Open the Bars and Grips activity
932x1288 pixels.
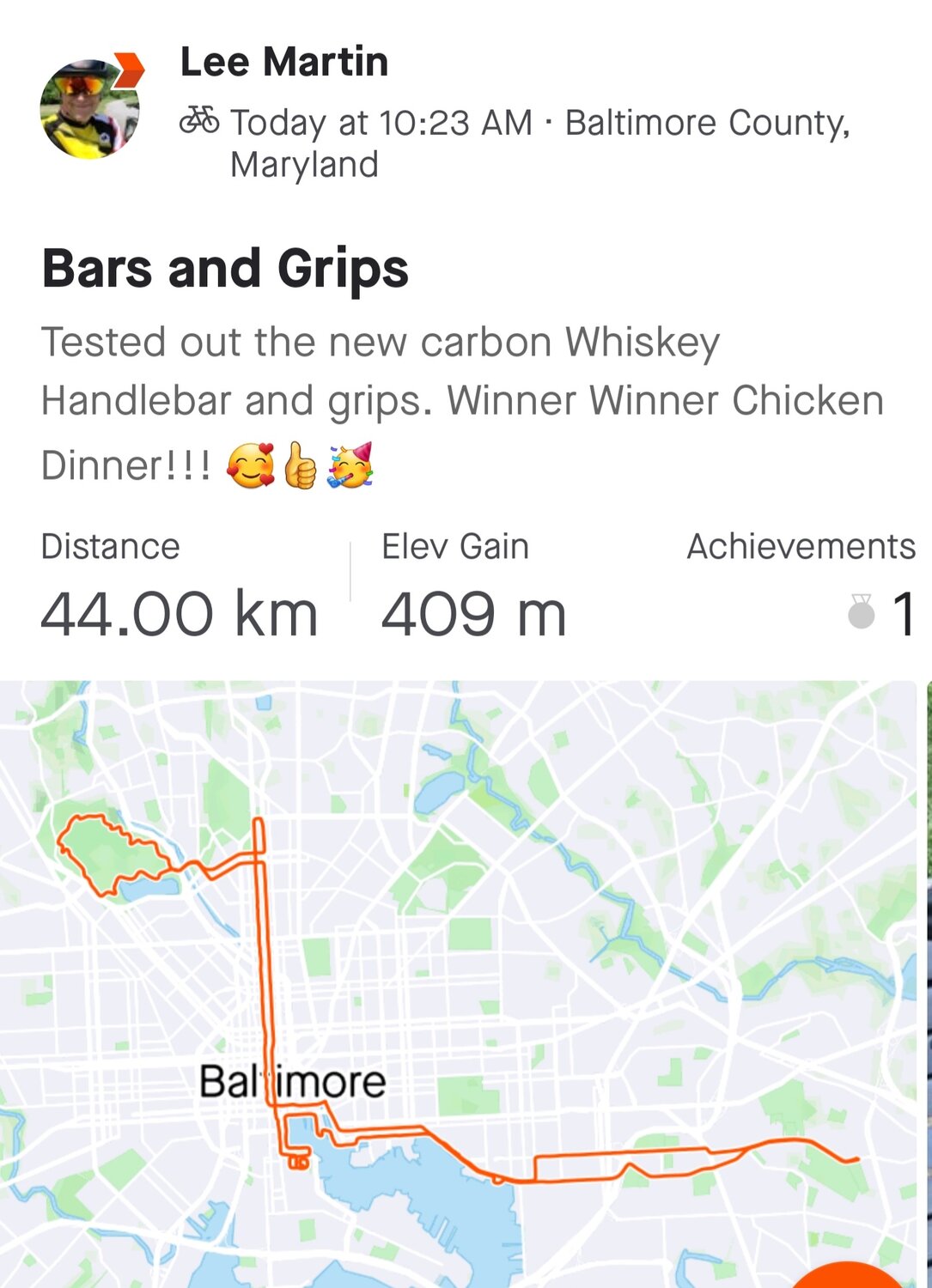[x=225, y=269]
